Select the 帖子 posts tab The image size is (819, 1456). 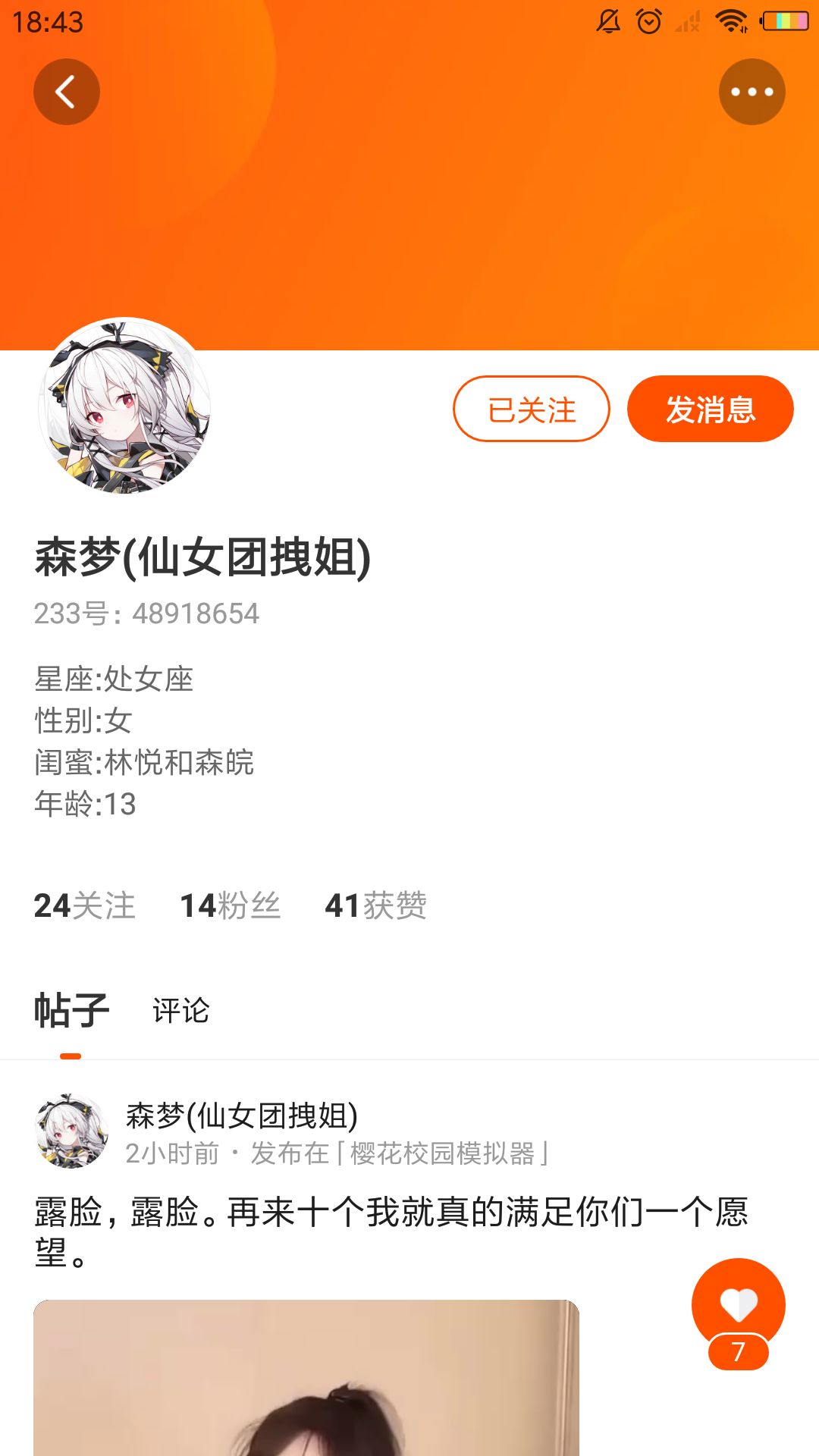(71, 1011)
